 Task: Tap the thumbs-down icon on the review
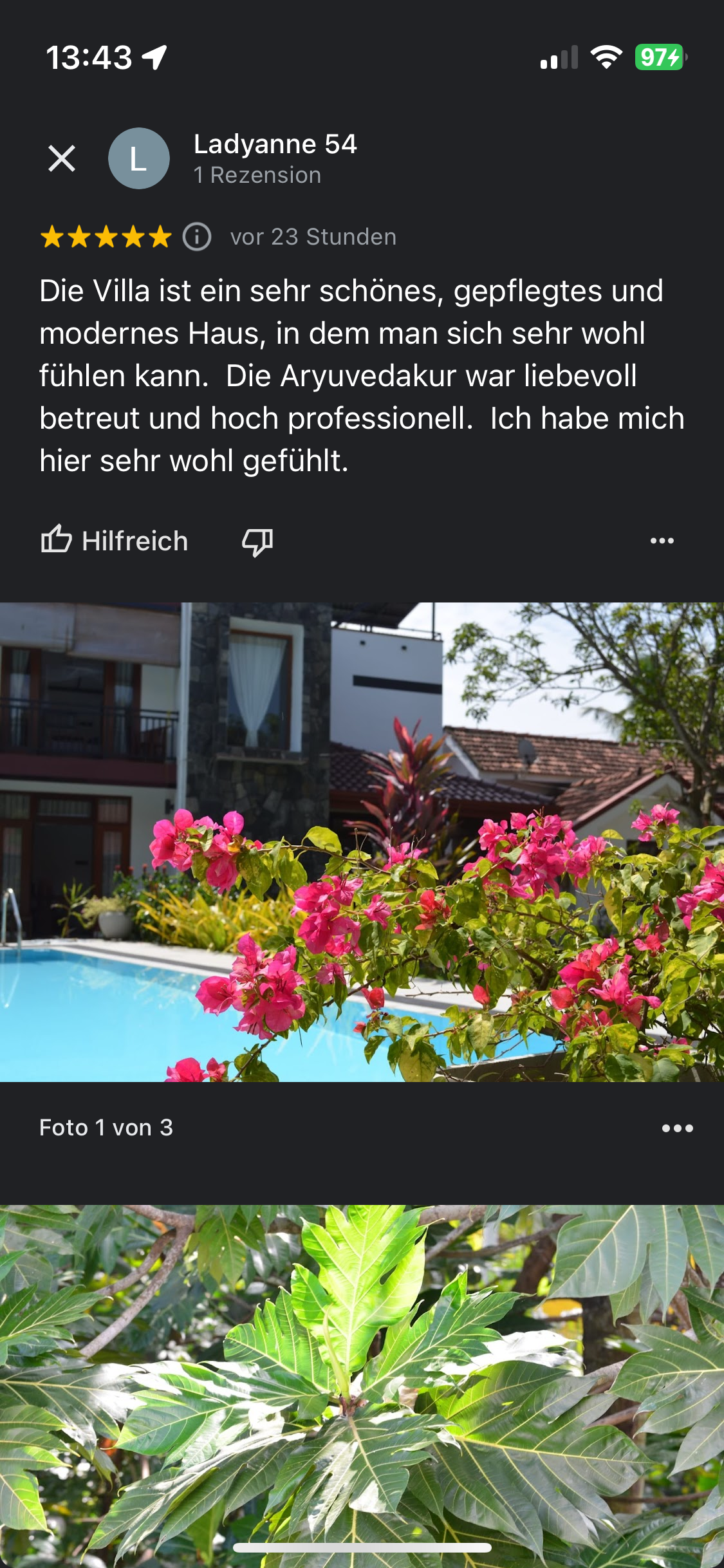tap(257, 541)
